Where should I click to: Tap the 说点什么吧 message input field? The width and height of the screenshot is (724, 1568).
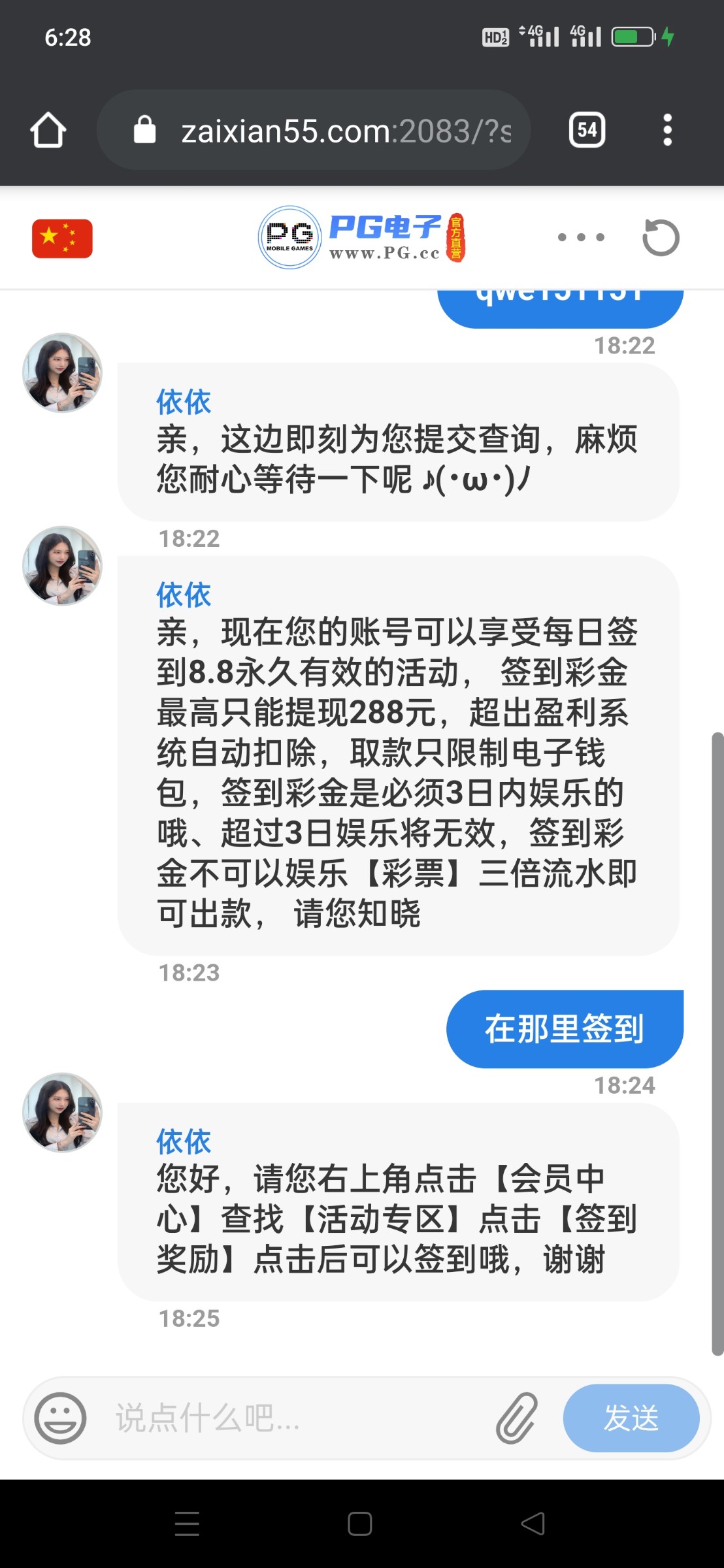tap(261, 1418)
